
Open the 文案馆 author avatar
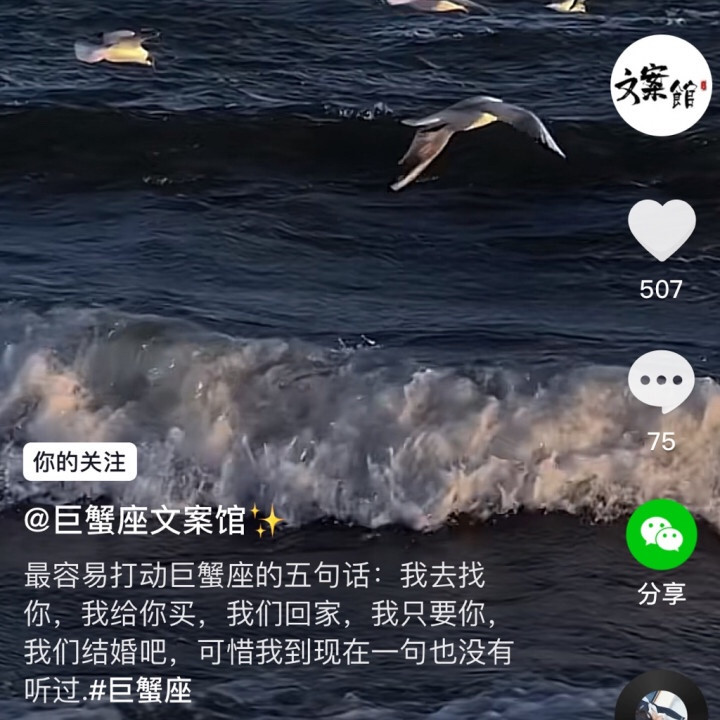[x=661, y=86]
